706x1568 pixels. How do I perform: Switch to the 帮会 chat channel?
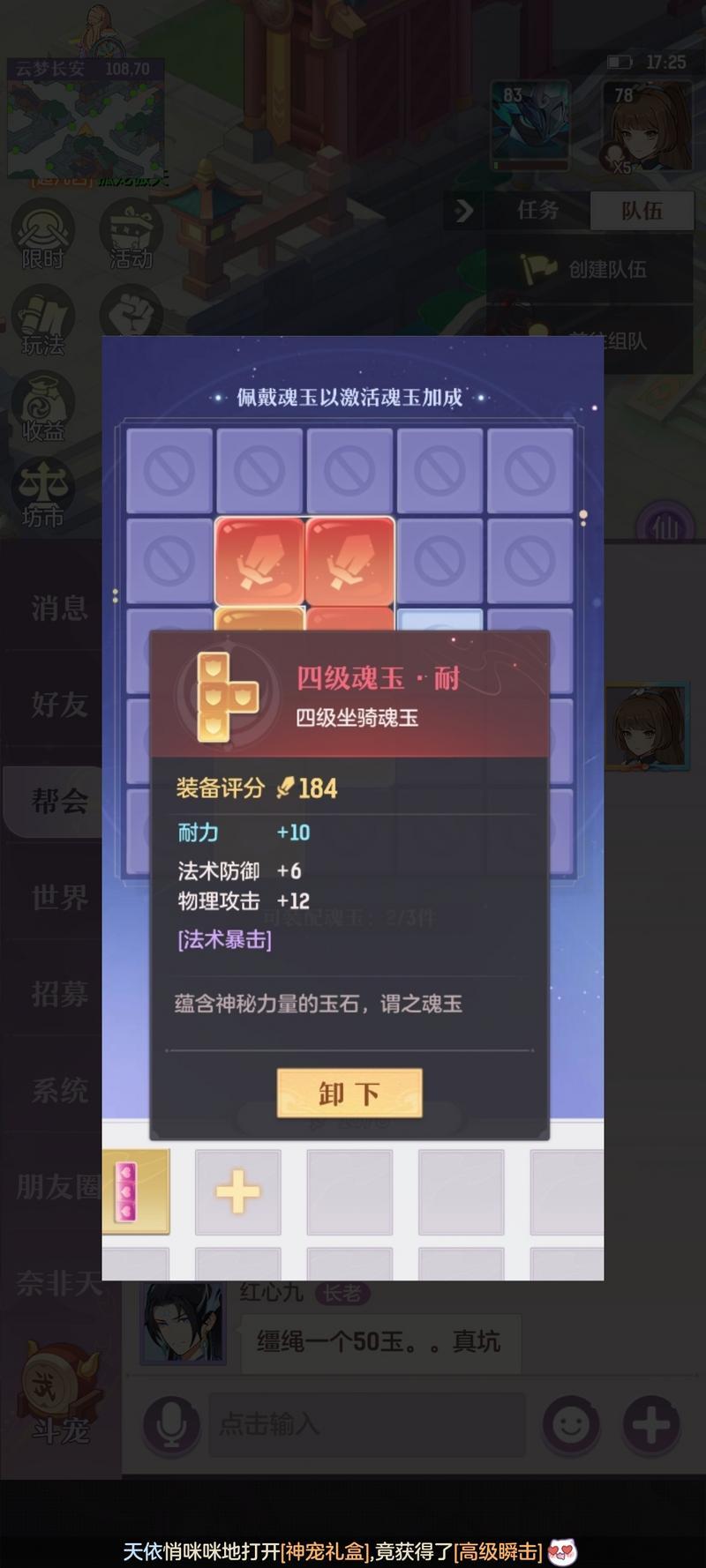(58, 801)
